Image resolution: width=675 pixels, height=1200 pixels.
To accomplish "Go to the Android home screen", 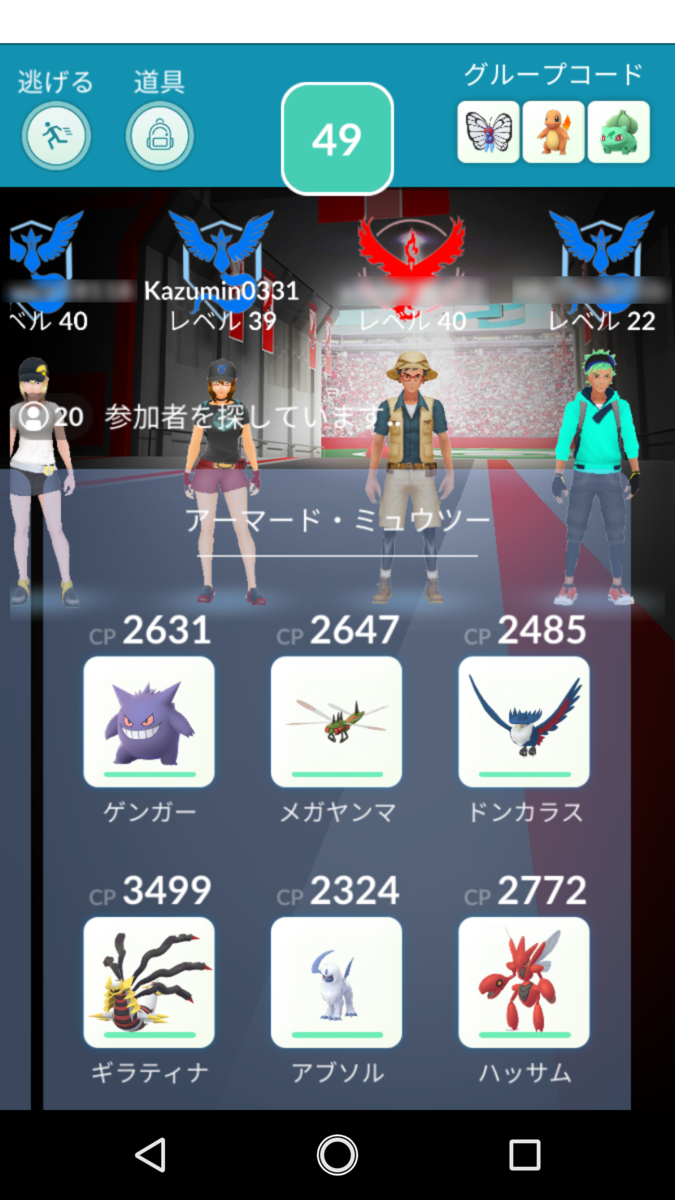I will (337, 1155).
